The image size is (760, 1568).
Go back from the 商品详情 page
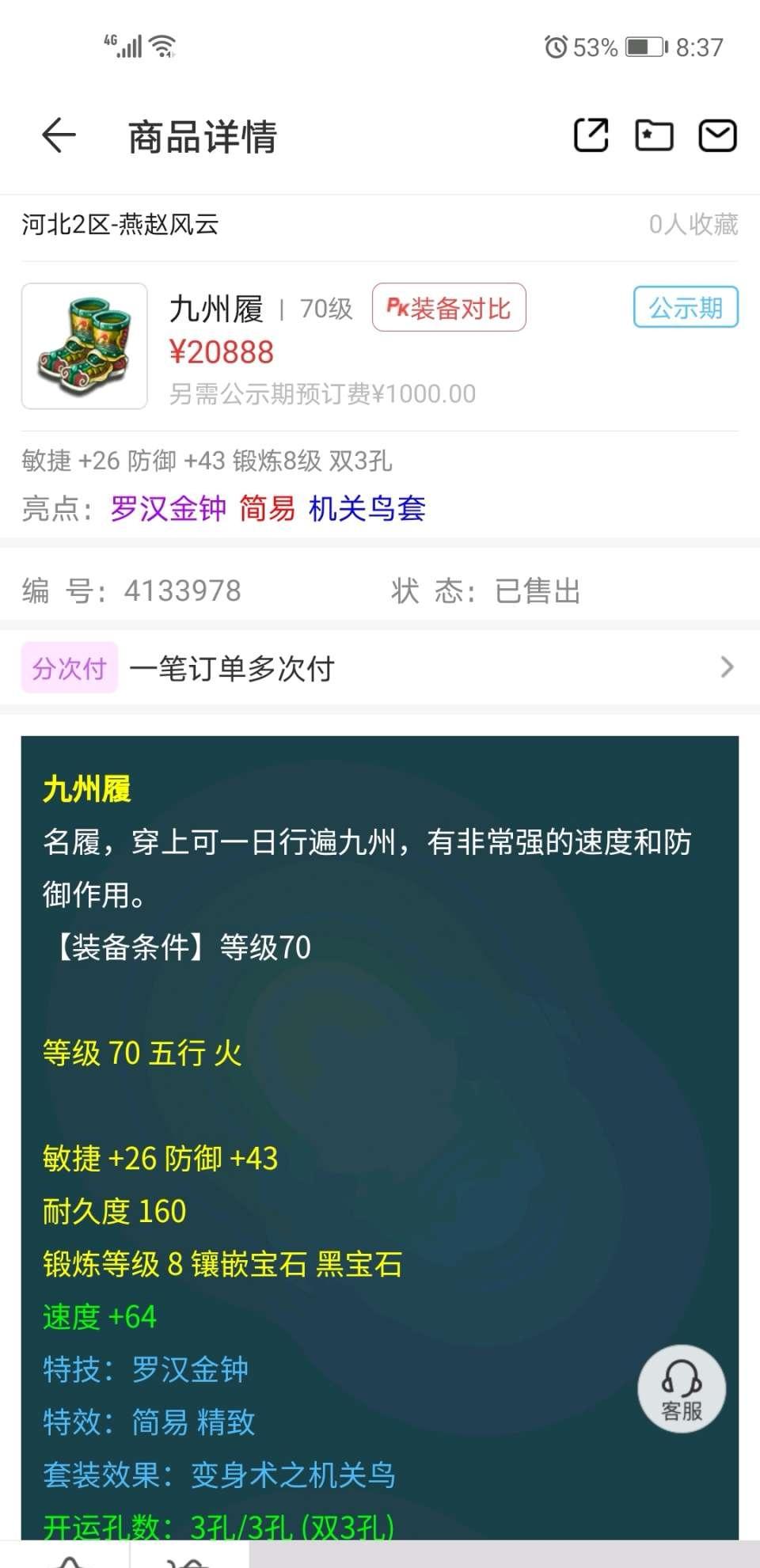59,135
